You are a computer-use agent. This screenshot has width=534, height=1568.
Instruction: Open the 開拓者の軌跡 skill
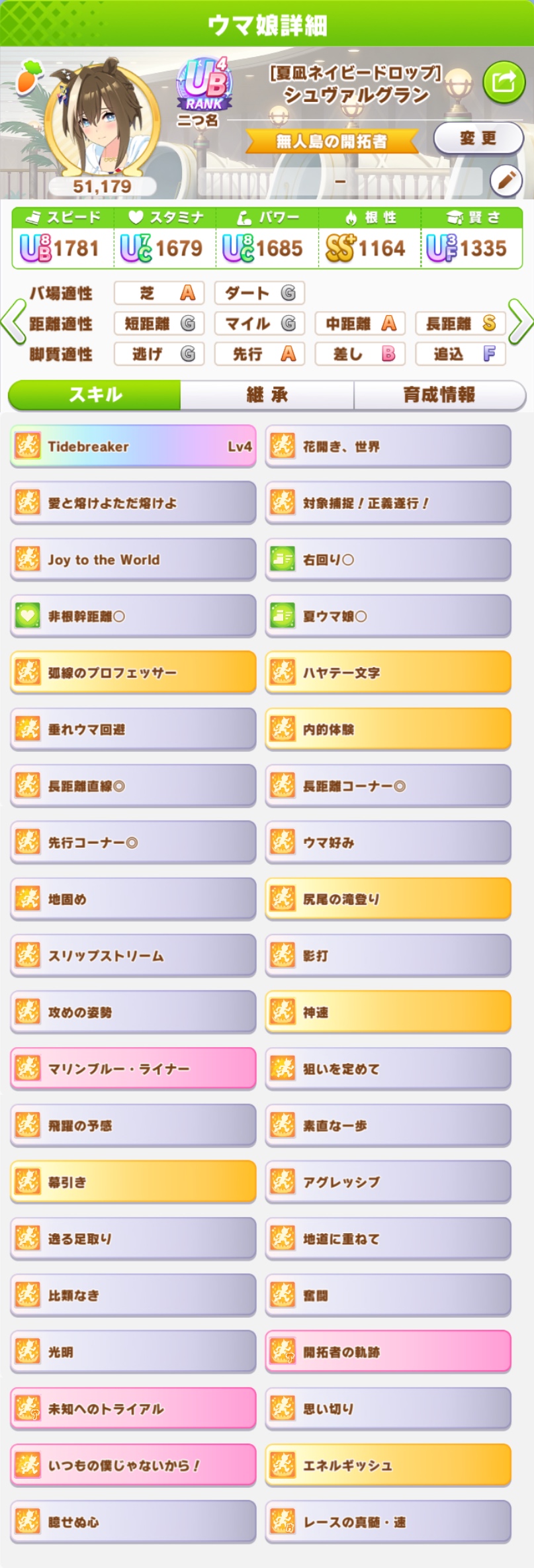point(388,1352)
